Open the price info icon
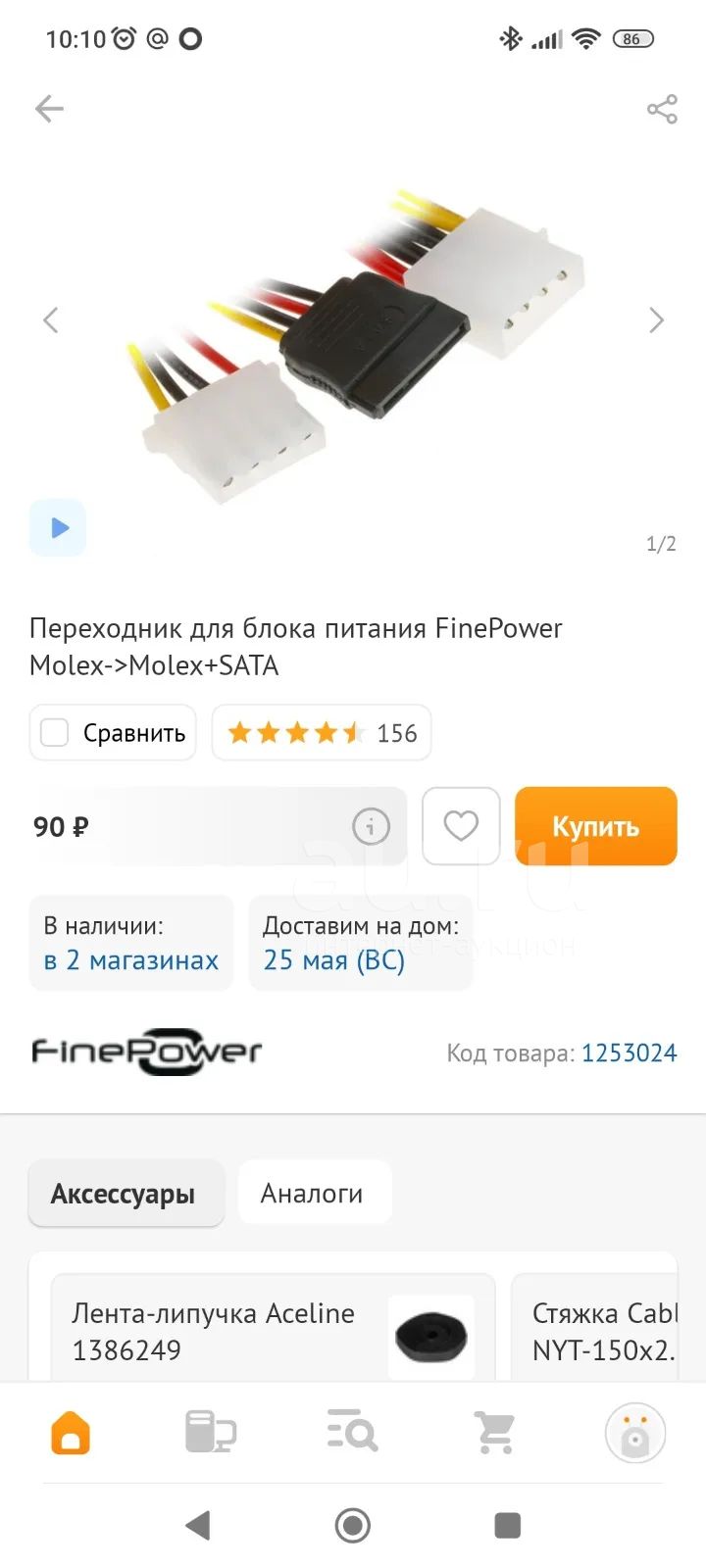706x1568 pixels. point(371,826)
